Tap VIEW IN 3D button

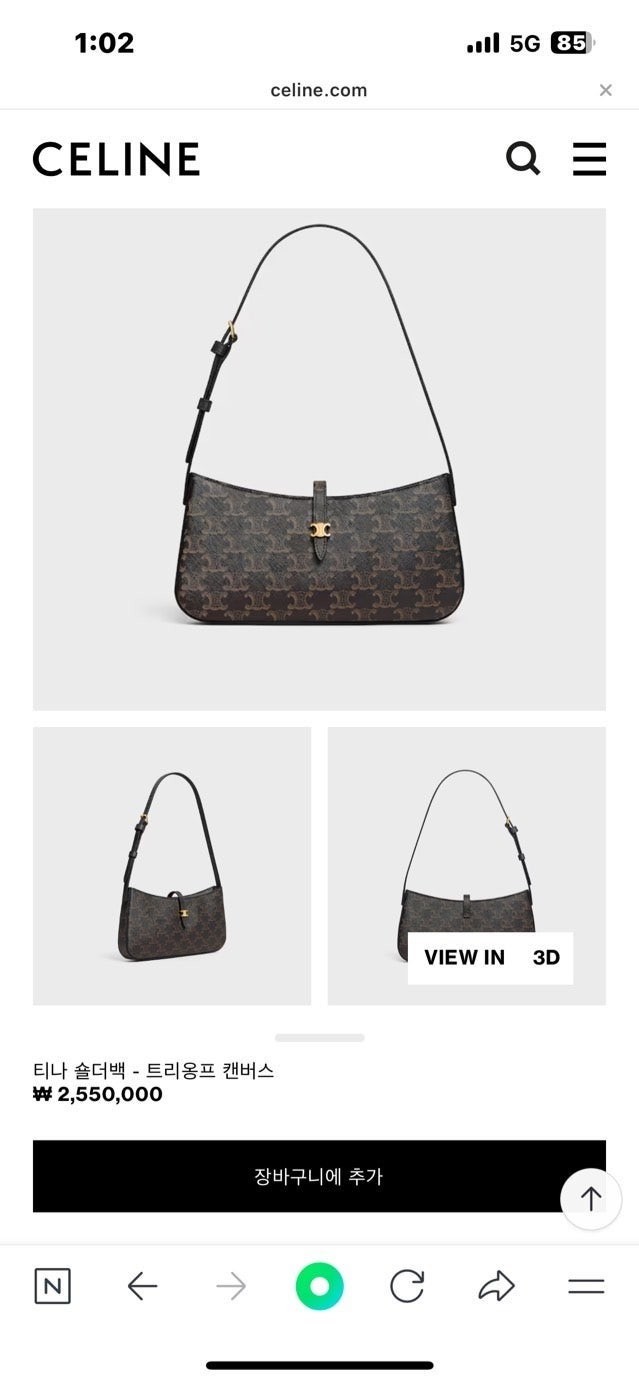point(490,957)
